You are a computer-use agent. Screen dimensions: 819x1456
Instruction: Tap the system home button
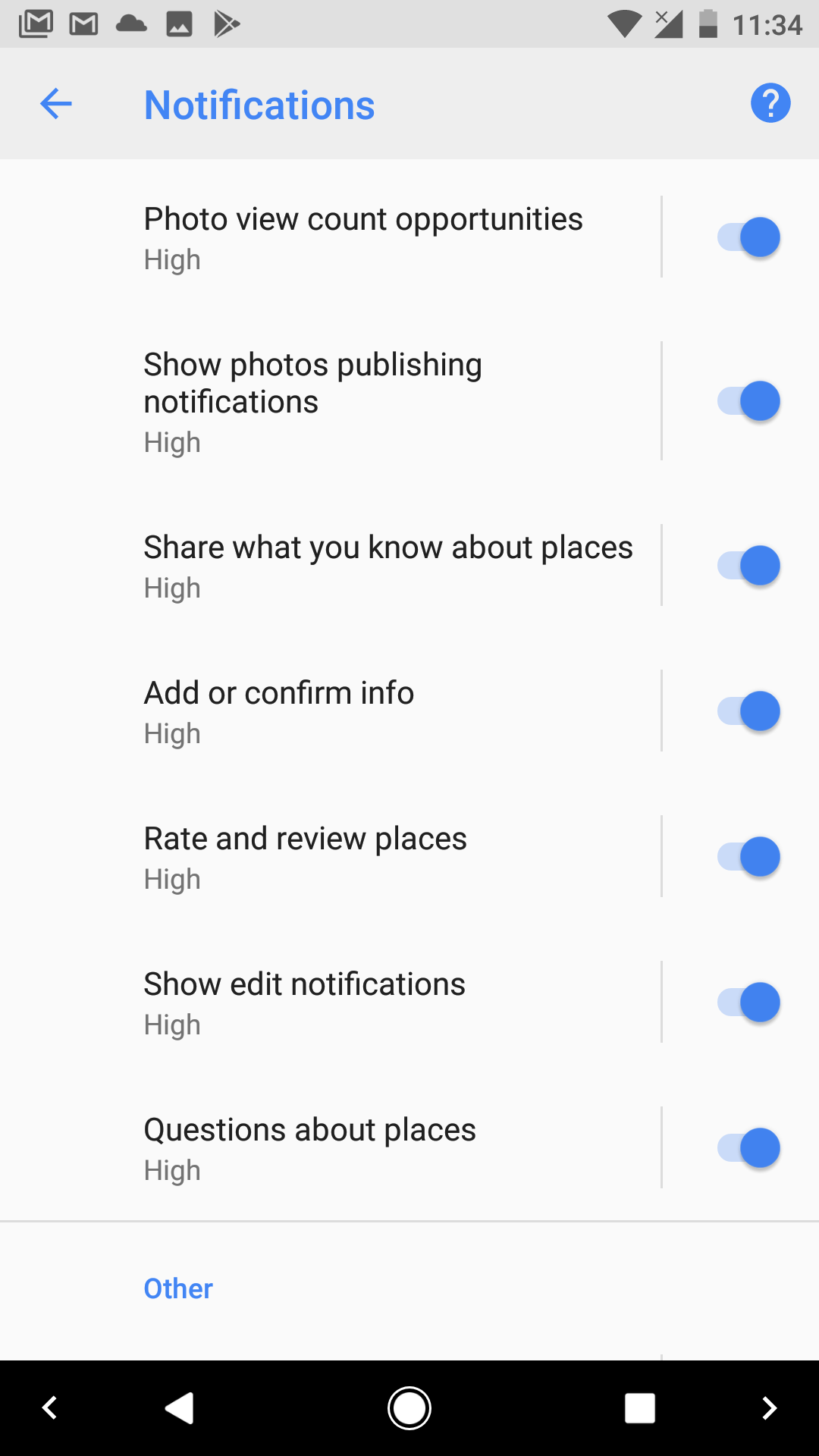[x=409, y=1408]
